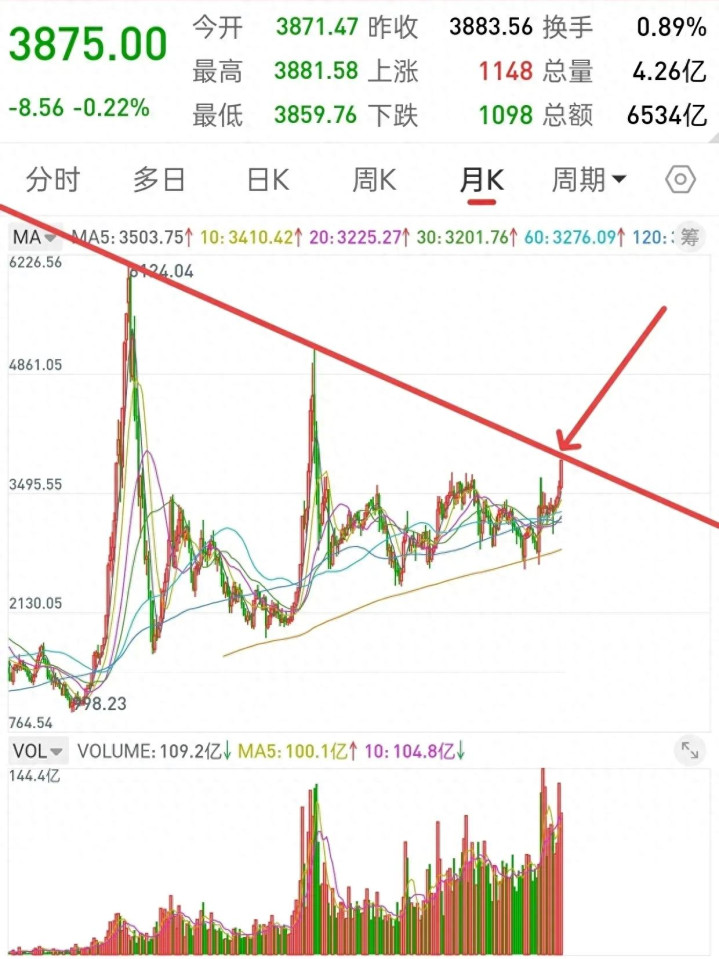Select the 日K chart tab
Image resolution: width=719 pixels, height=959 pixels.
click(268, 180)
